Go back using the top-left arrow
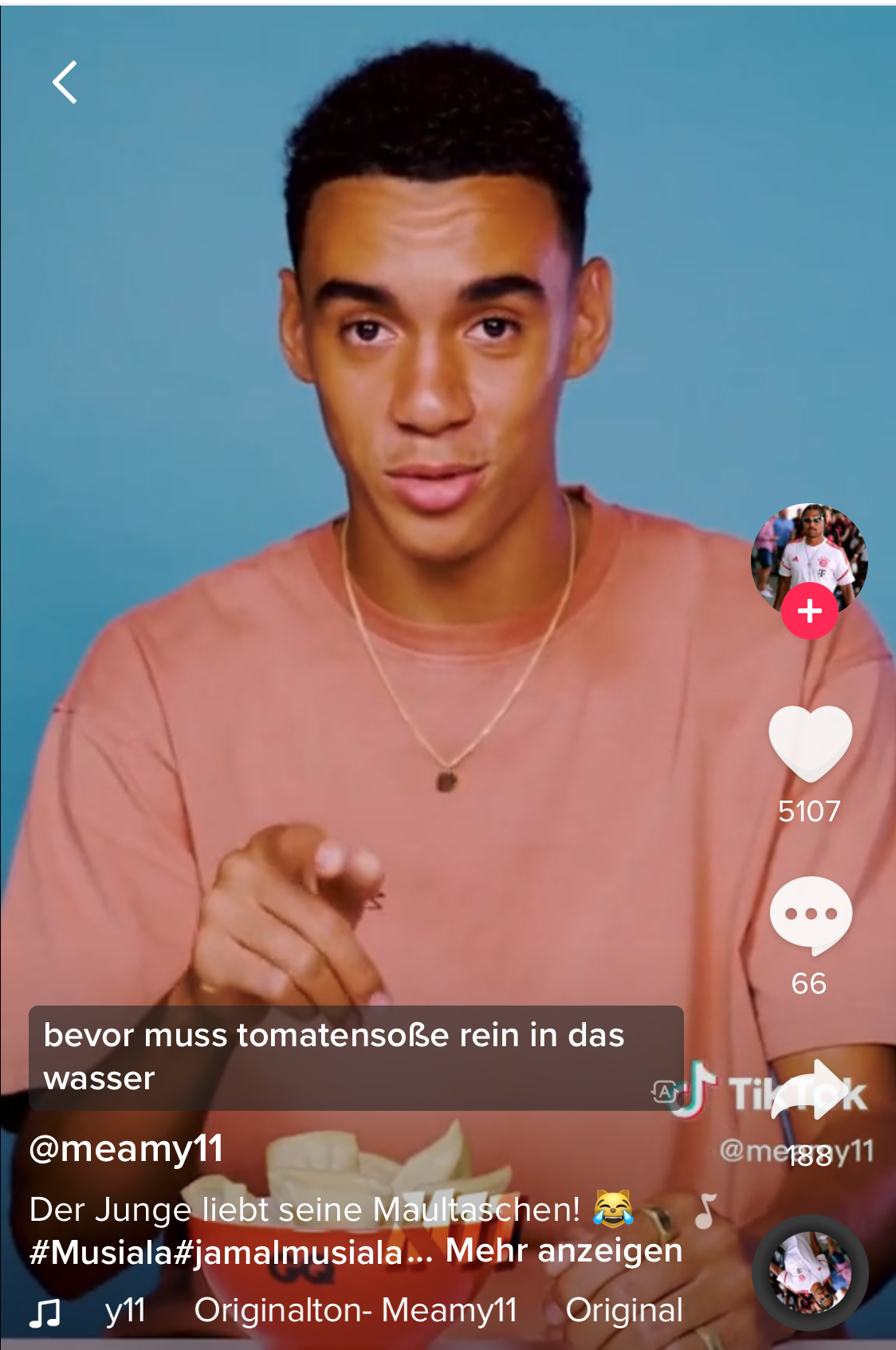 (65, 82)
